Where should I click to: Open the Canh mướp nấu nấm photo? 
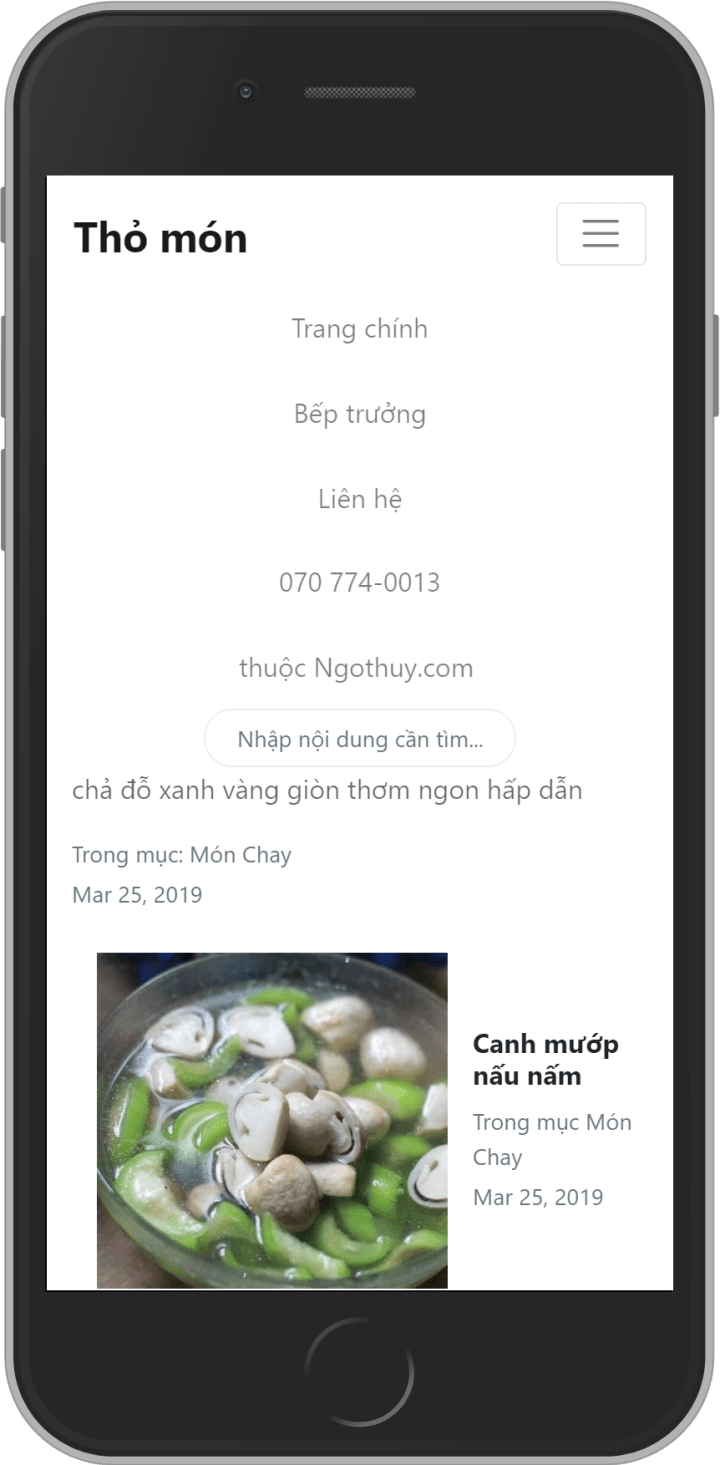272,1120
